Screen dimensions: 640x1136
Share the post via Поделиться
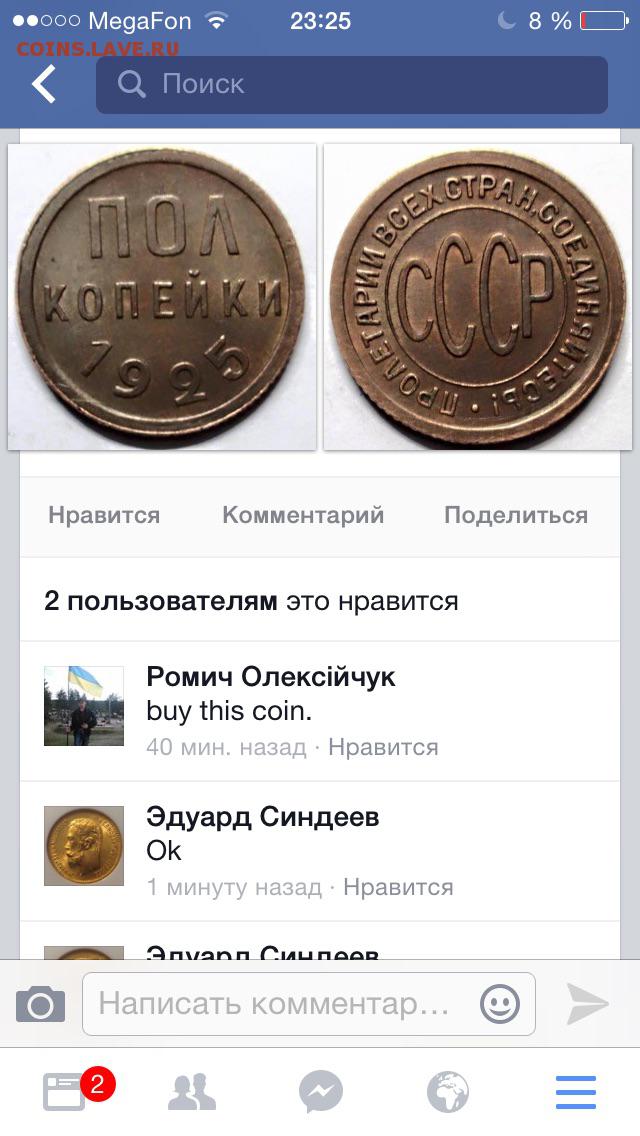pyautogui.click(x=516, y=515)
